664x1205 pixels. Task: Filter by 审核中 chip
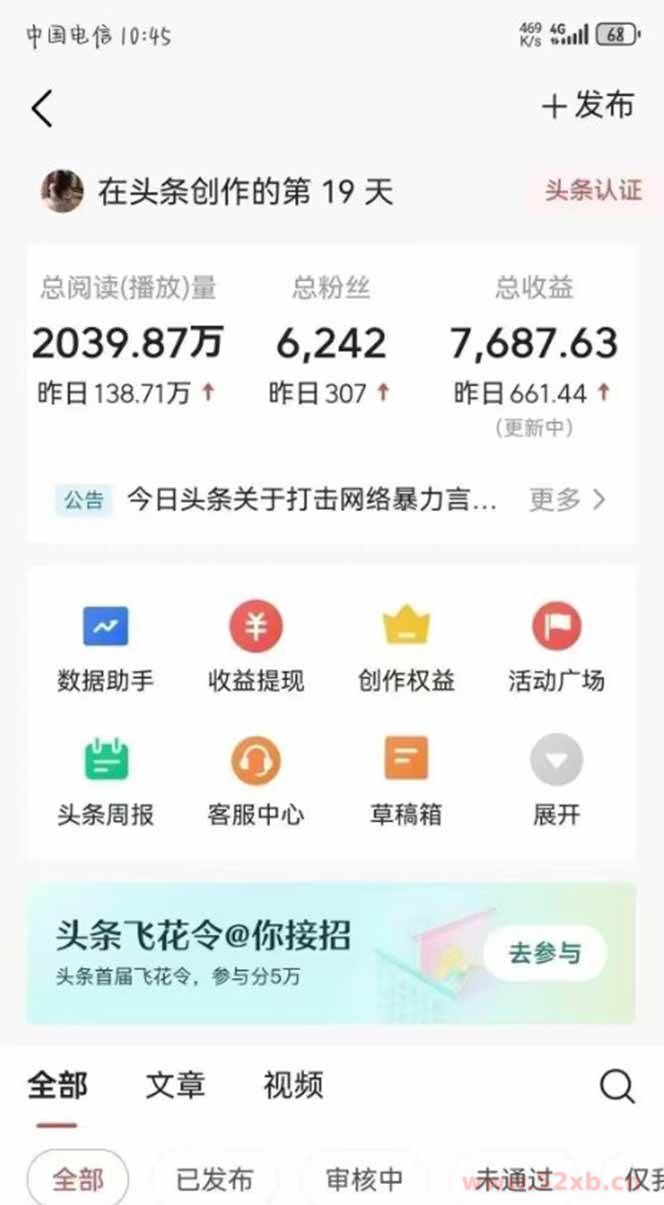[x=364, y=1179]
